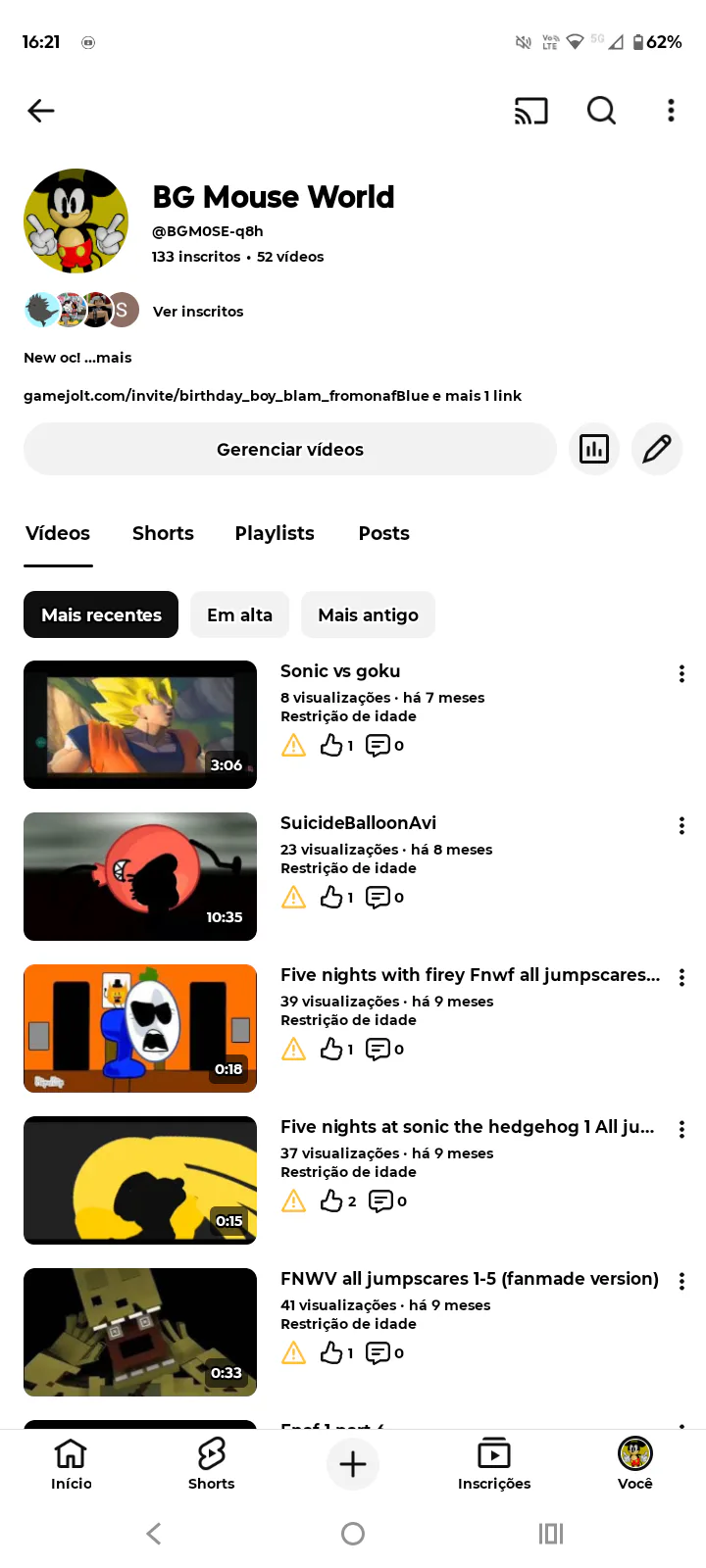
Task: Open the top-right overflow menu
Action: coord(671,111)
